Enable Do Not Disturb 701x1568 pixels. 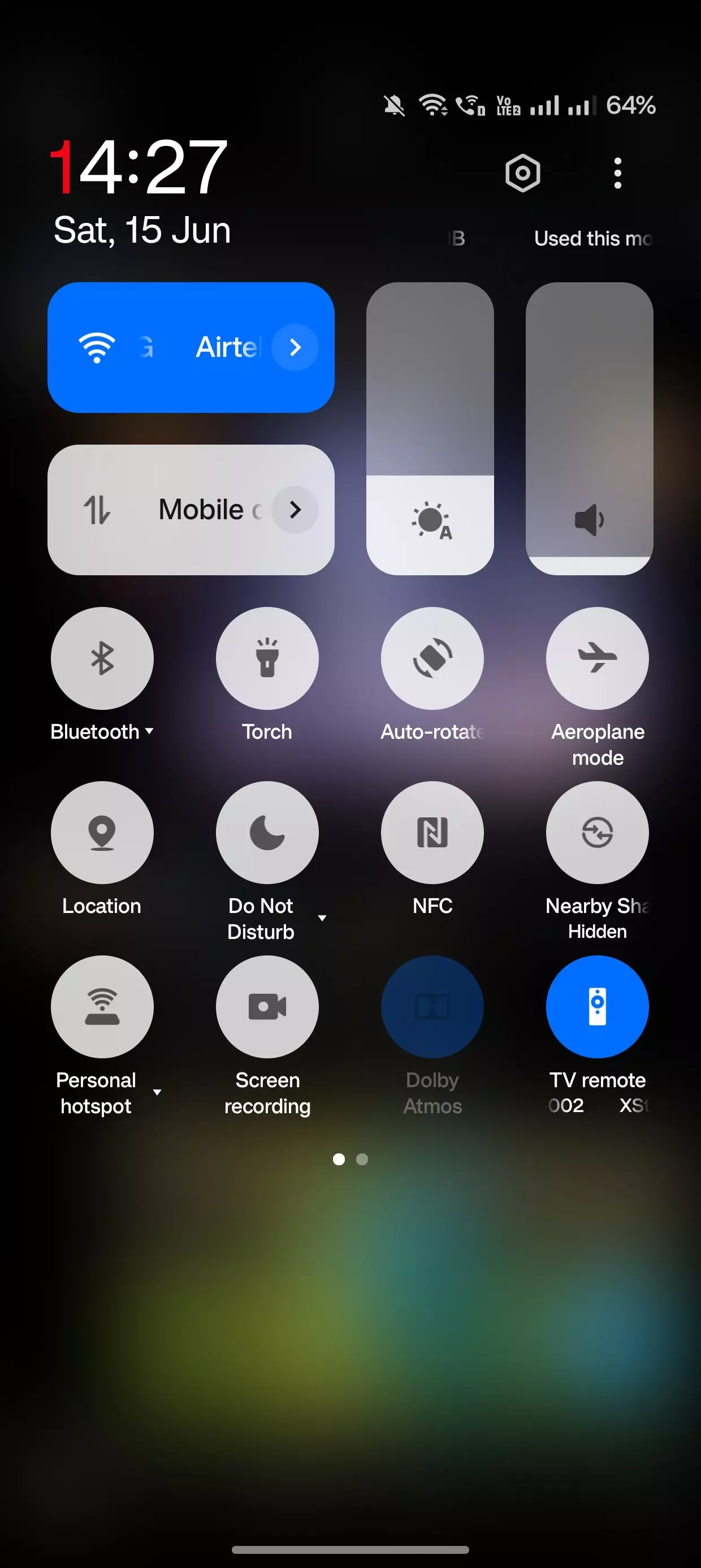267,832
